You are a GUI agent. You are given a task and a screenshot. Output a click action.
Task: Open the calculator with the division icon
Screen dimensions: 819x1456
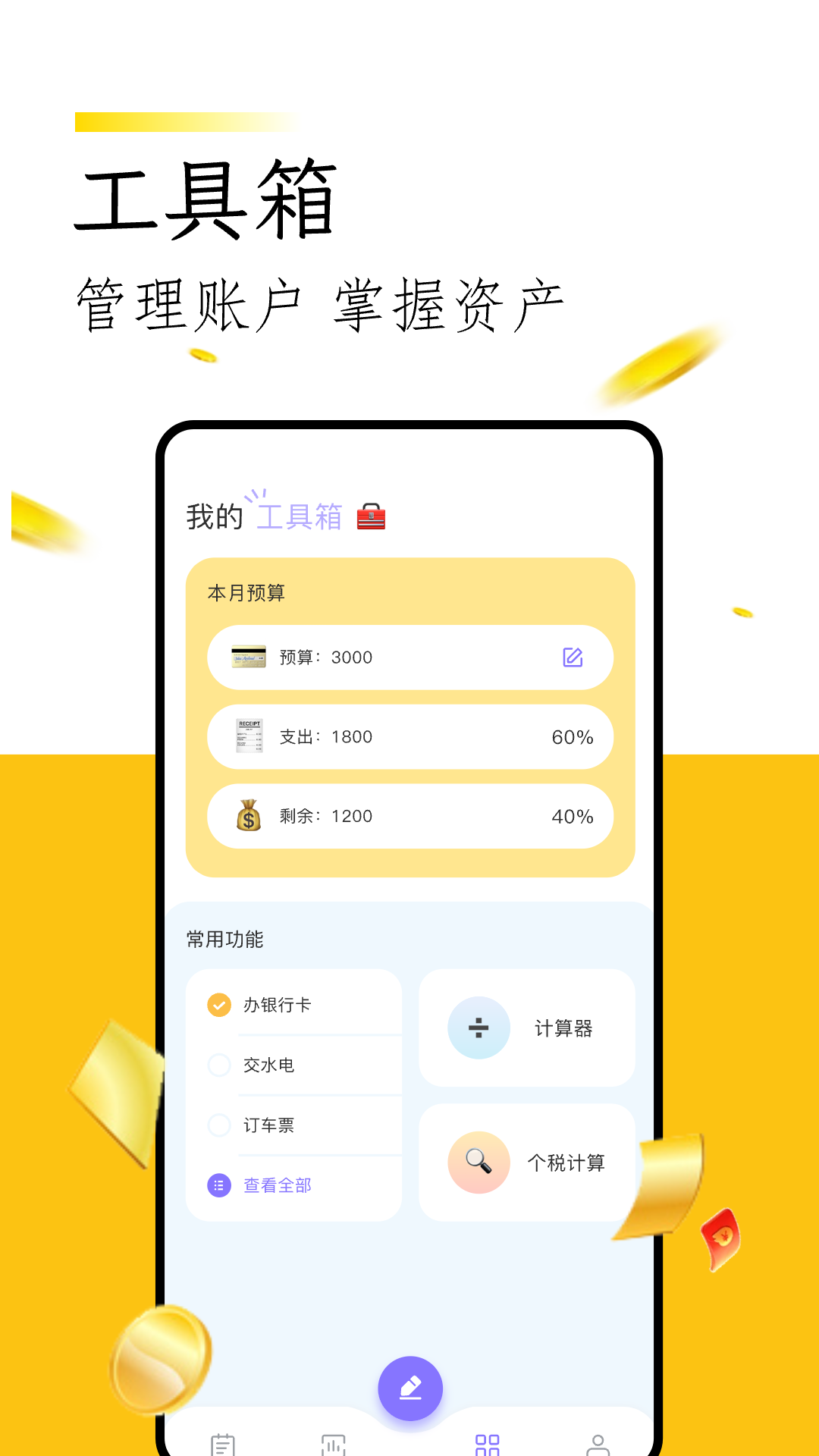479,1028
